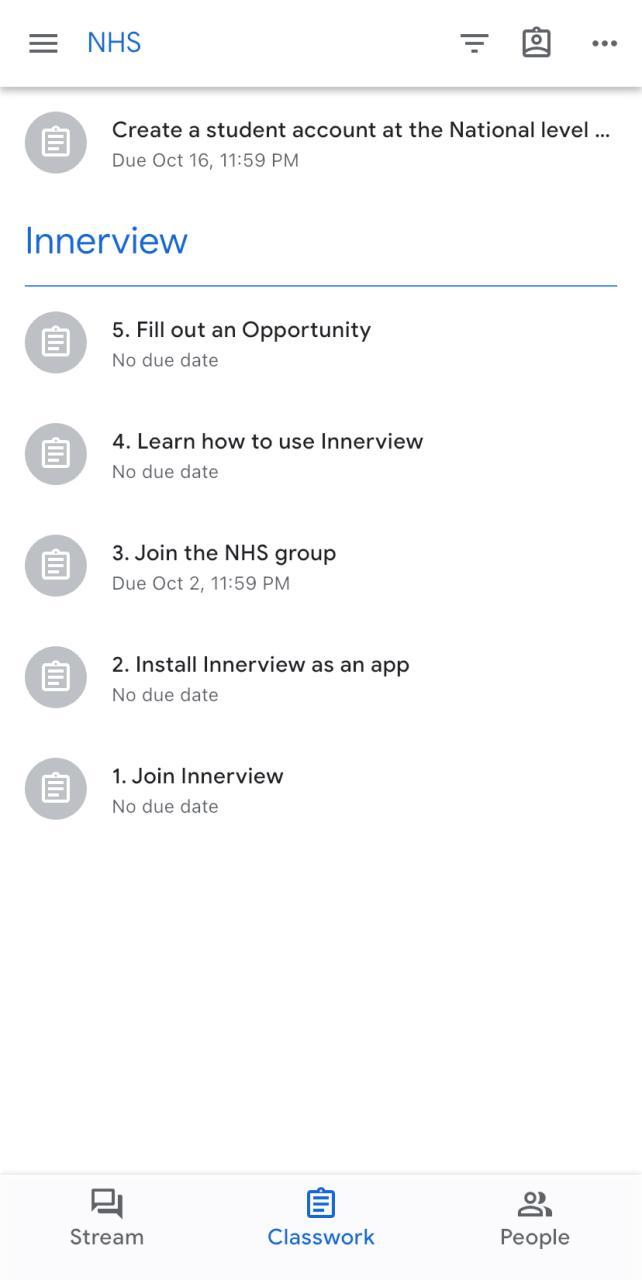
Task: Open Create a student account assignment
Action: pyautogui.click(x=360, y=143)
